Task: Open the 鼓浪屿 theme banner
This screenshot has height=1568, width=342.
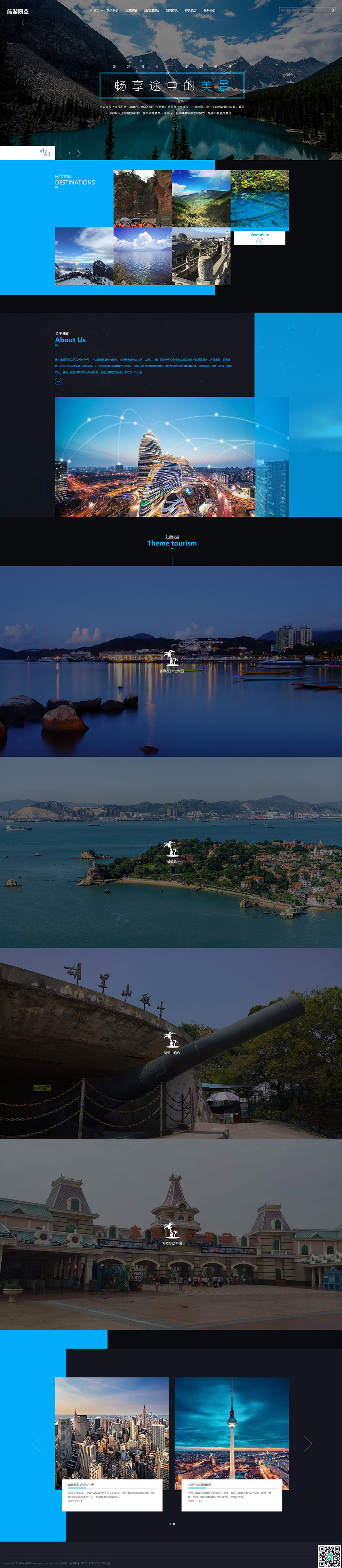Action: [x=171, y=852]
